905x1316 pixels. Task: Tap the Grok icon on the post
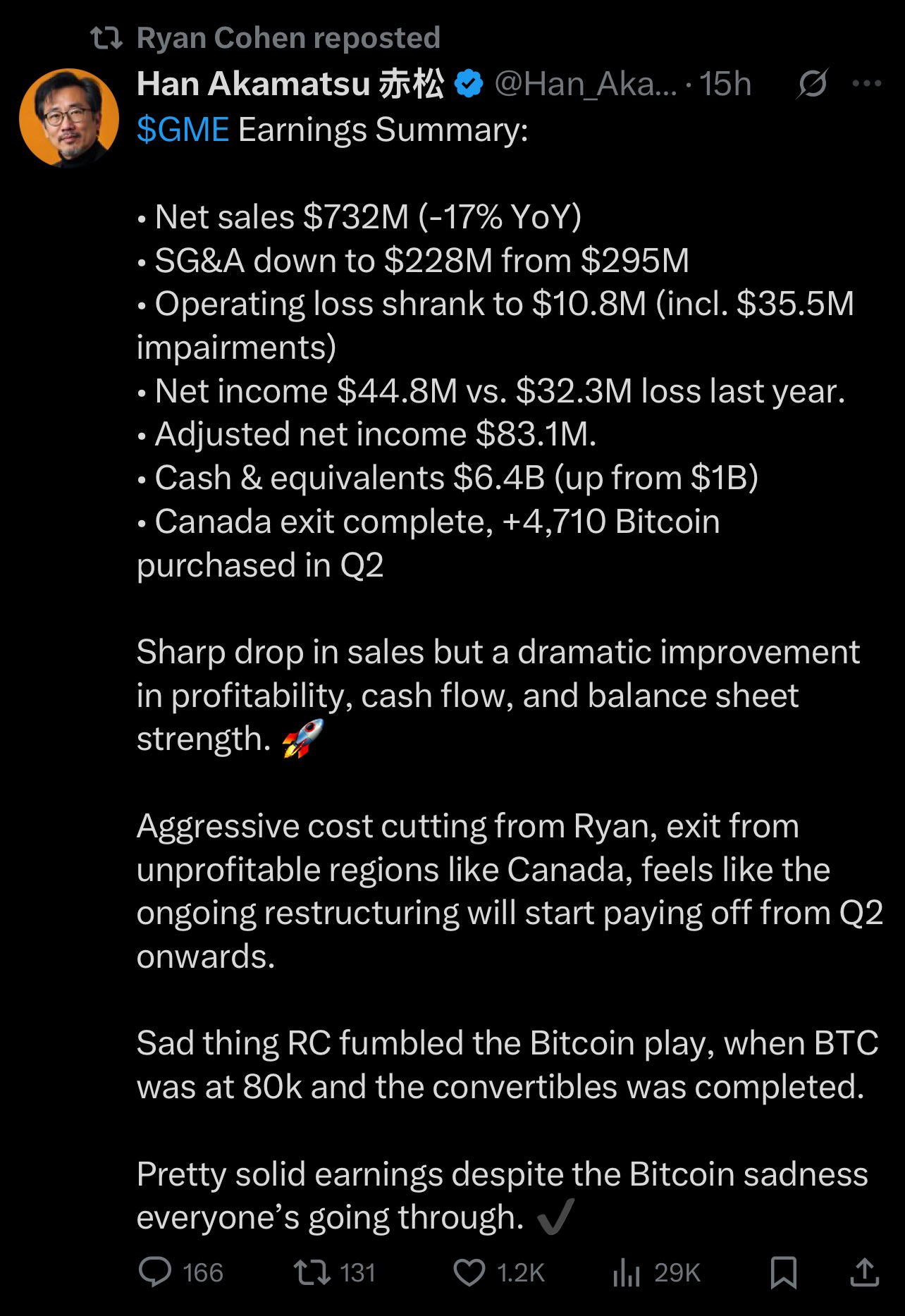click(x=812, y=84)
